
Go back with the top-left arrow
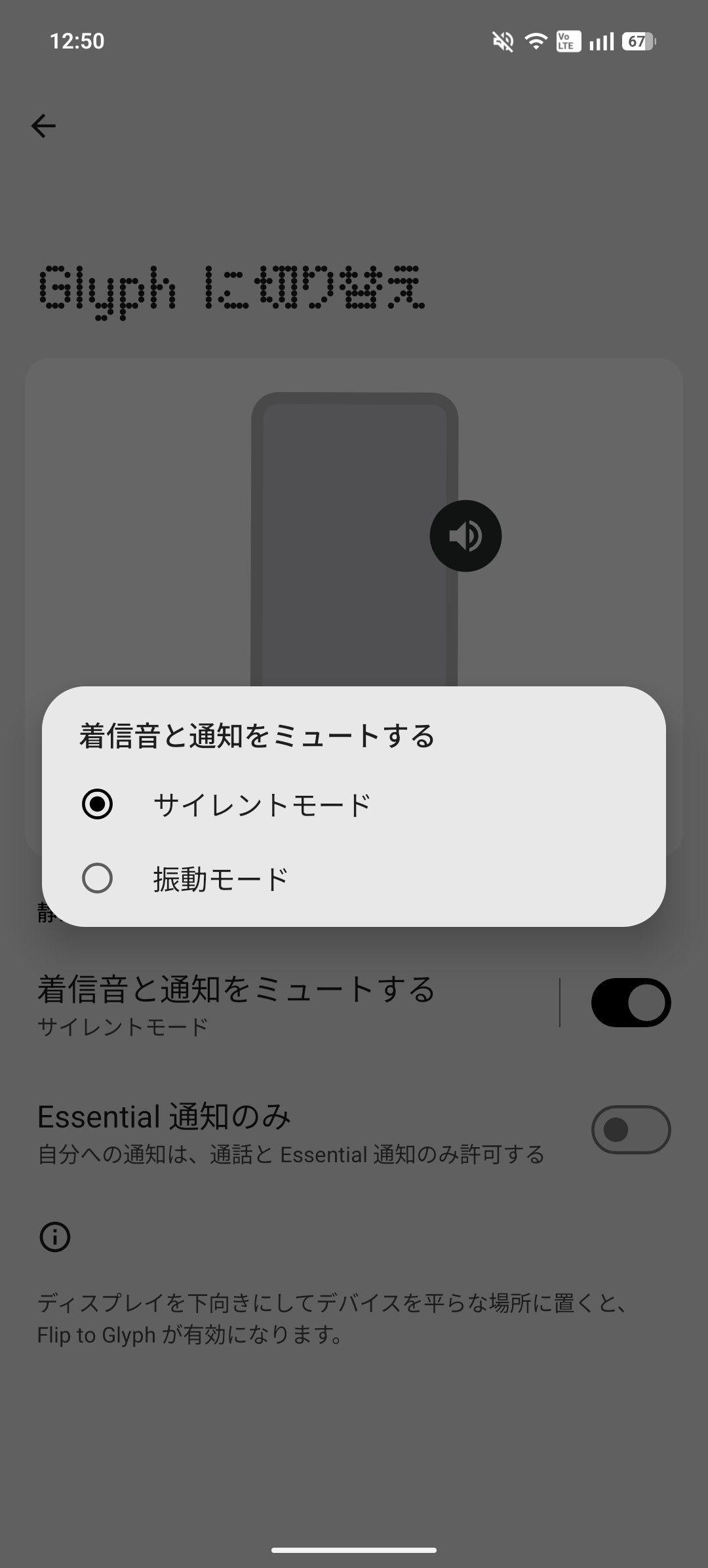pyautogui.click(x=43, y=125)
